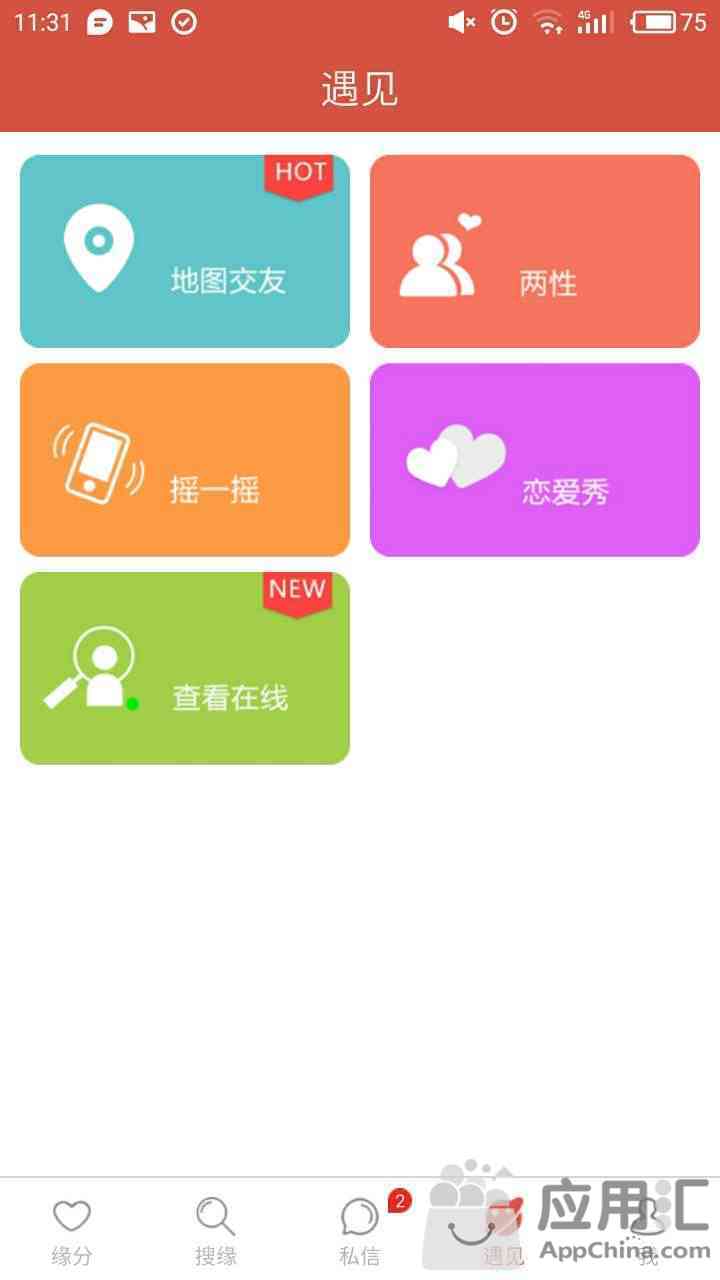Open 查看在线 to see online users
720x1280 pixels.
(x=185, y=668)
